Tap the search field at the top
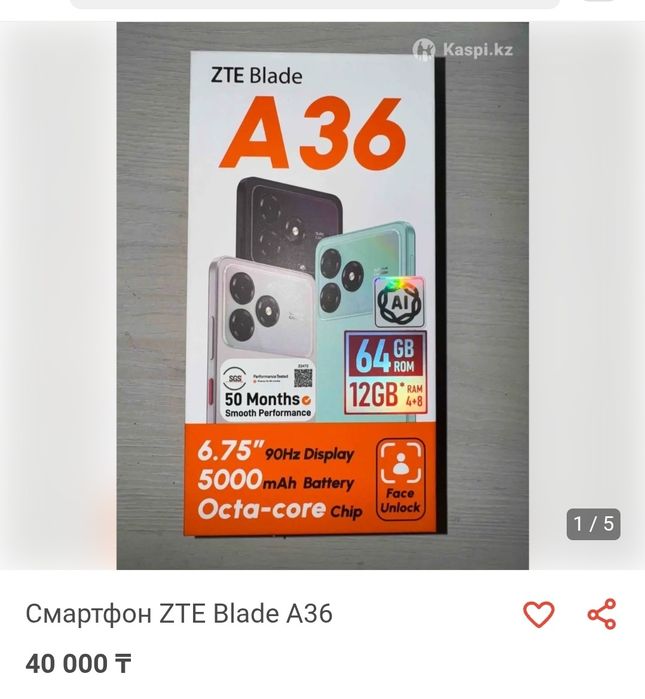The height and width of the screenshot is (699, 645). (x=315, y=4)
